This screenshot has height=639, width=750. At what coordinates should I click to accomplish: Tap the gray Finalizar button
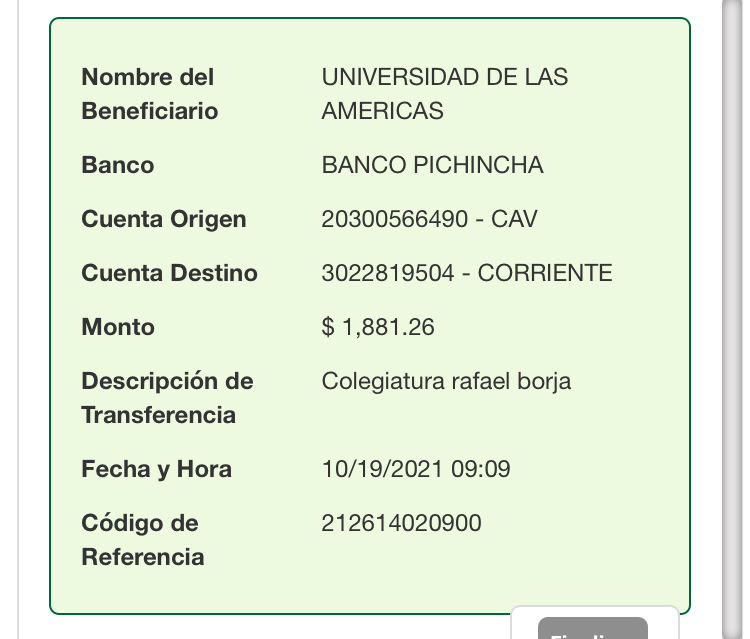pos(593,630)
